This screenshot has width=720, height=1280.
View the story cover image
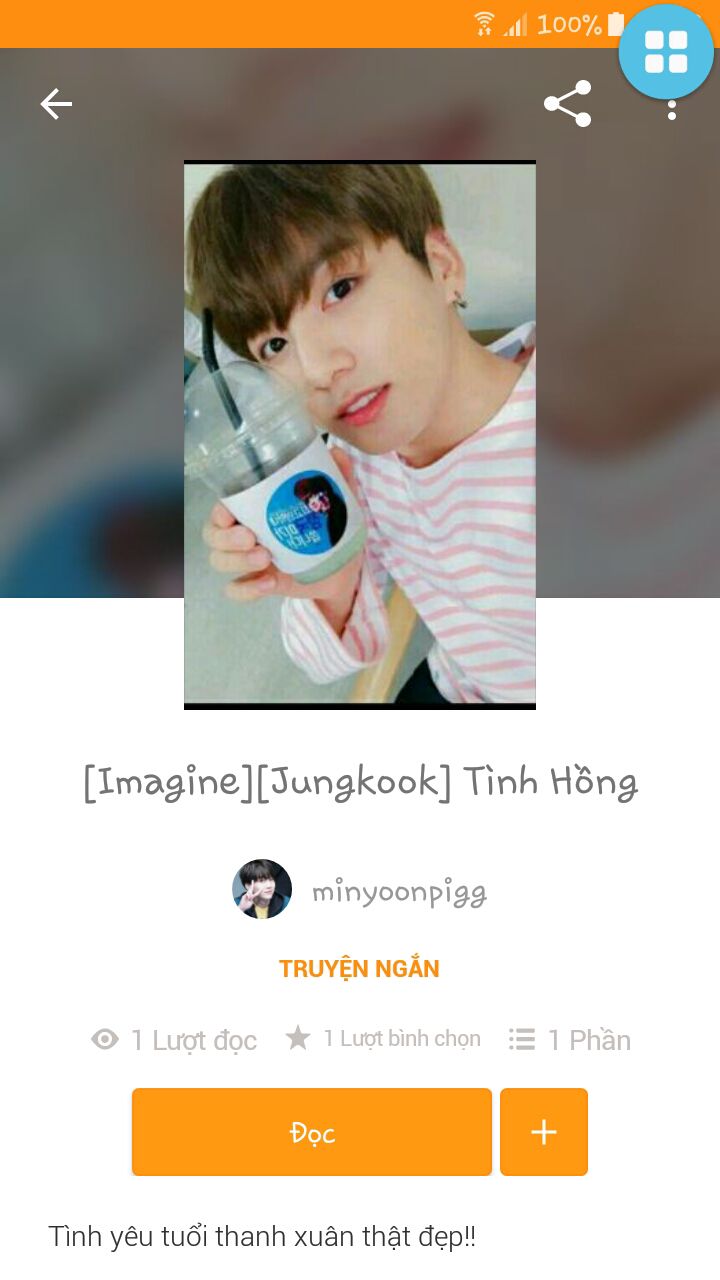tap(360, 435)
